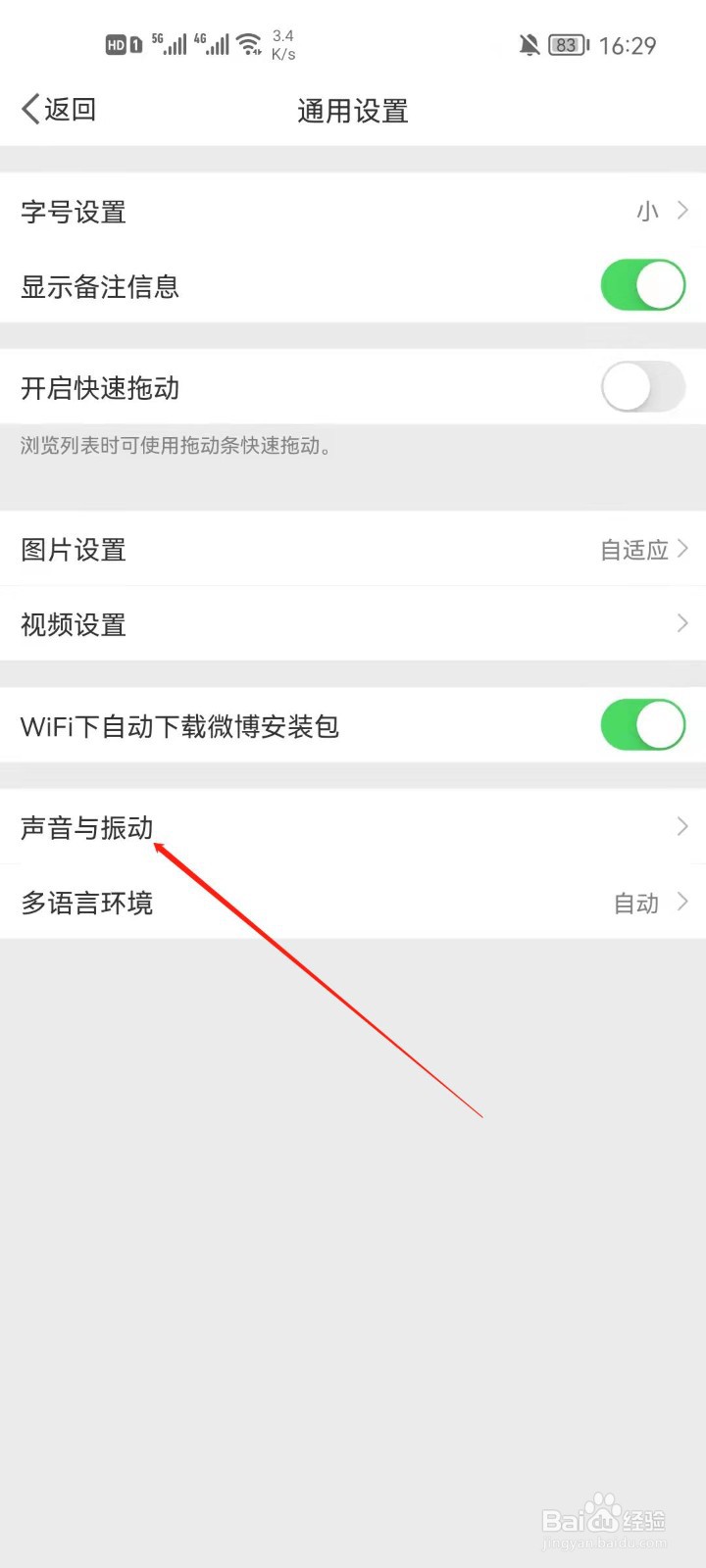The image size is (706, 1568).
Task: Turn off WiFi下自动下载微博安装包
Action: [642, 725]
